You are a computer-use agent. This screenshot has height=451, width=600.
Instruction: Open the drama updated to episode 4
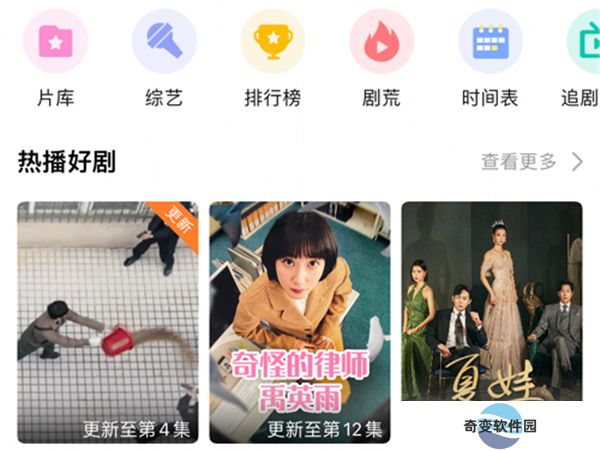[108, 322]
